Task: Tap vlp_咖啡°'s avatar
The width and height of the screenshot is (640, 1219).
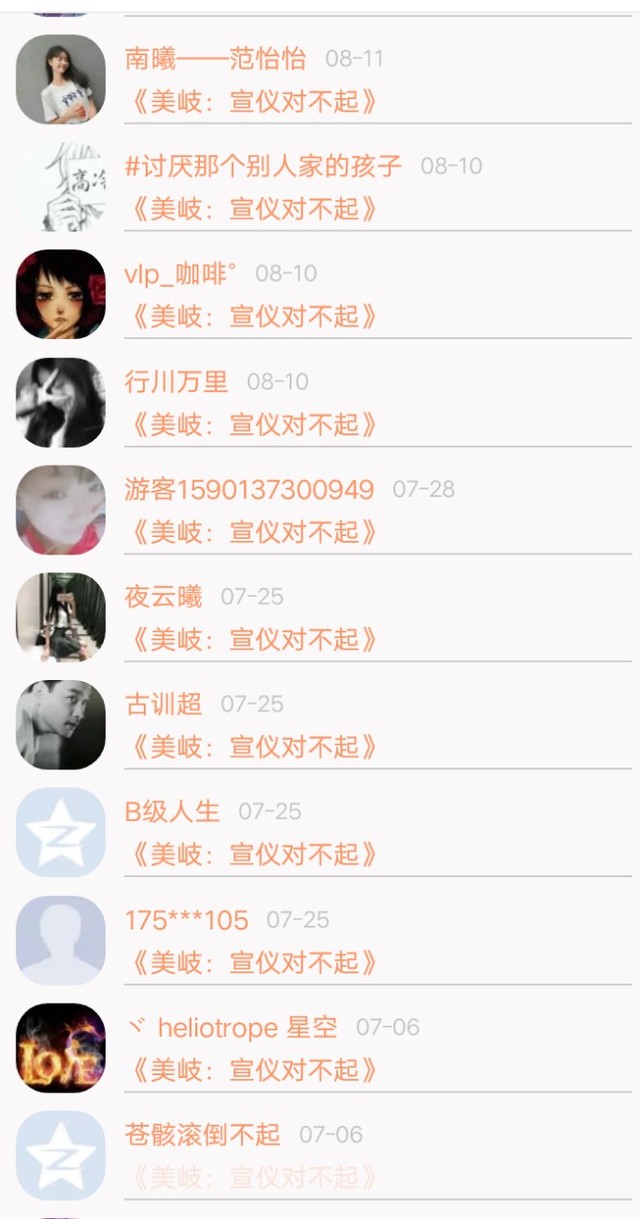Action: (x=61, y=294)
